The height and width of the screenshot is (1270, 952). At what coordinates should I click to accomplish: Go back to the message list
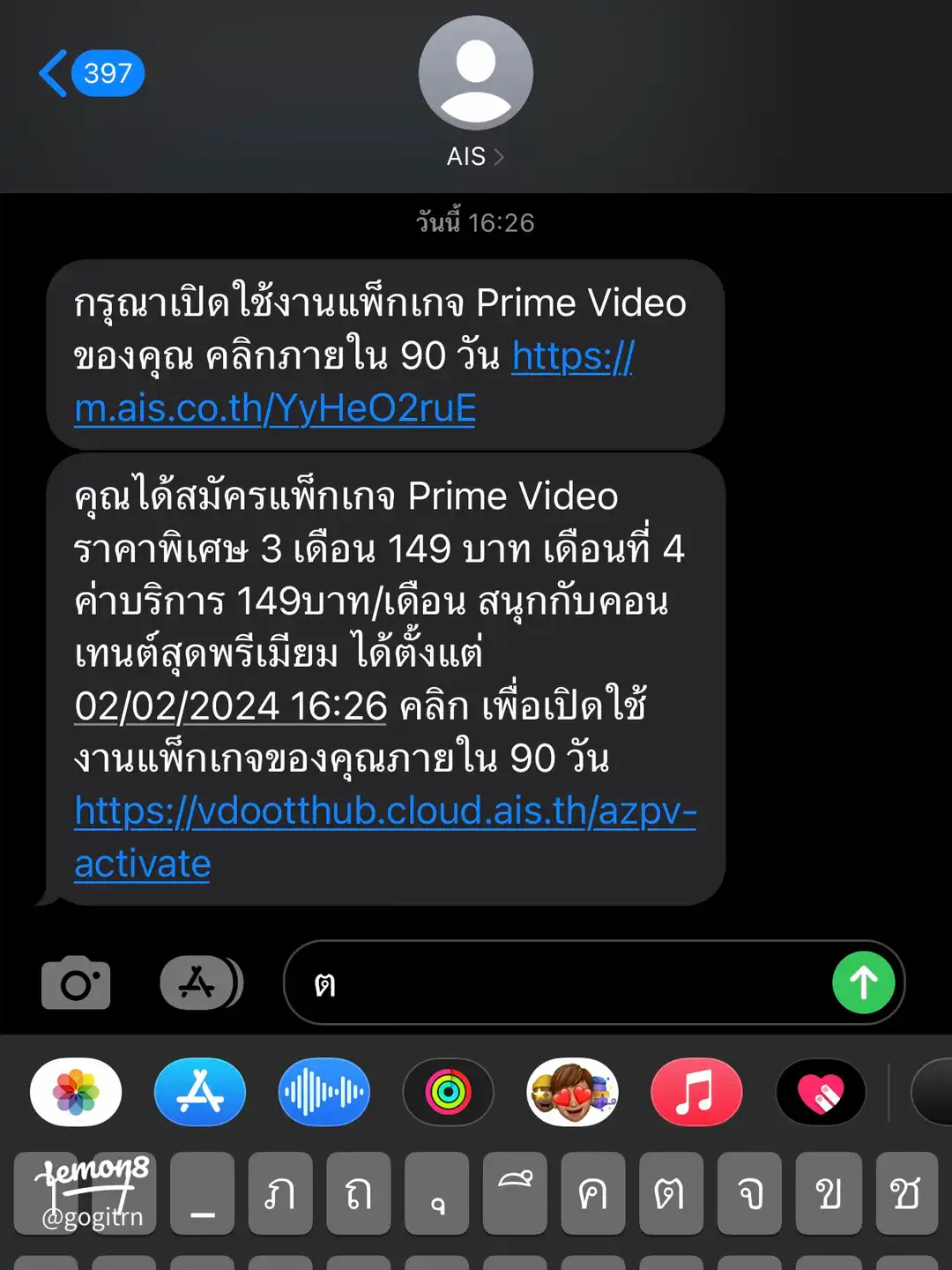tap(90, 74)
